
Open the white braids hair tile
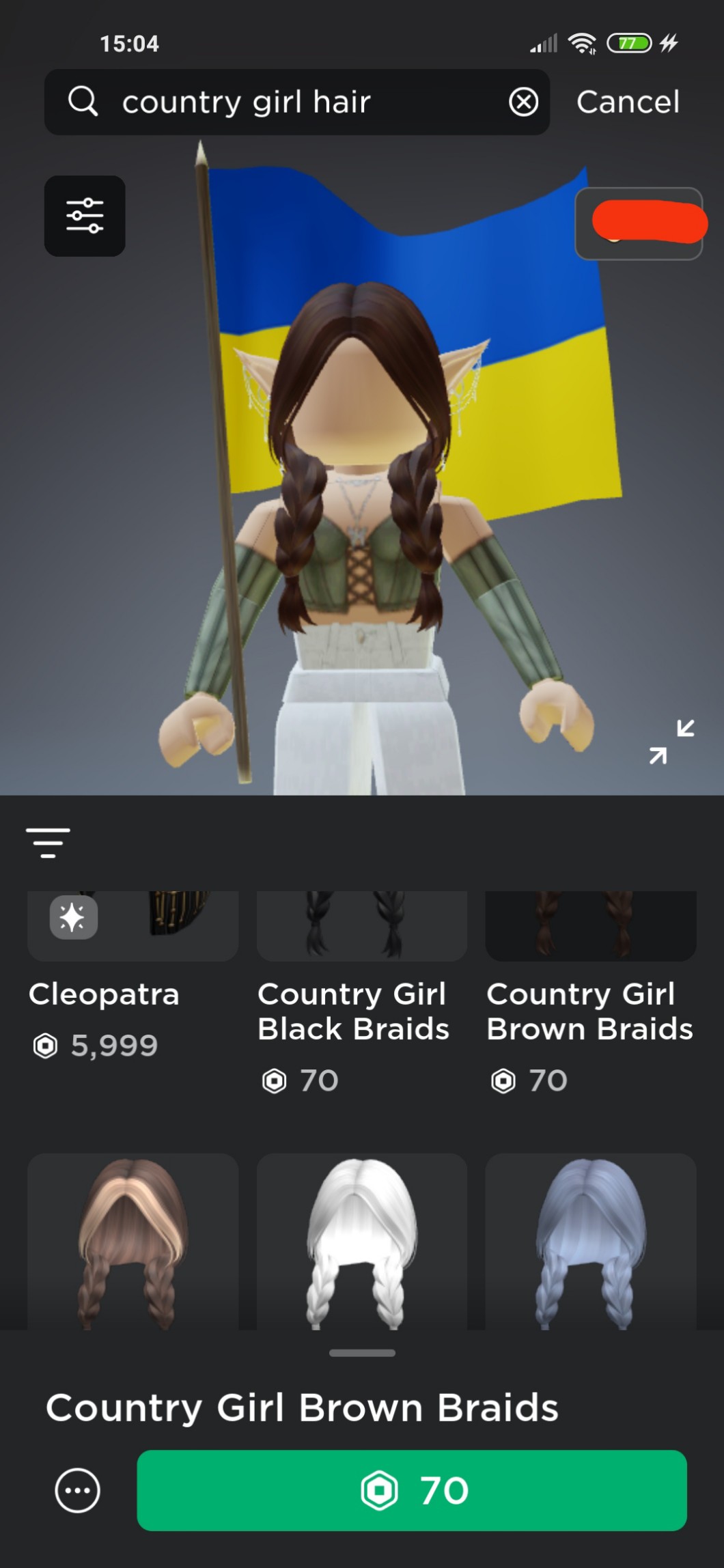pos(361,1242)
